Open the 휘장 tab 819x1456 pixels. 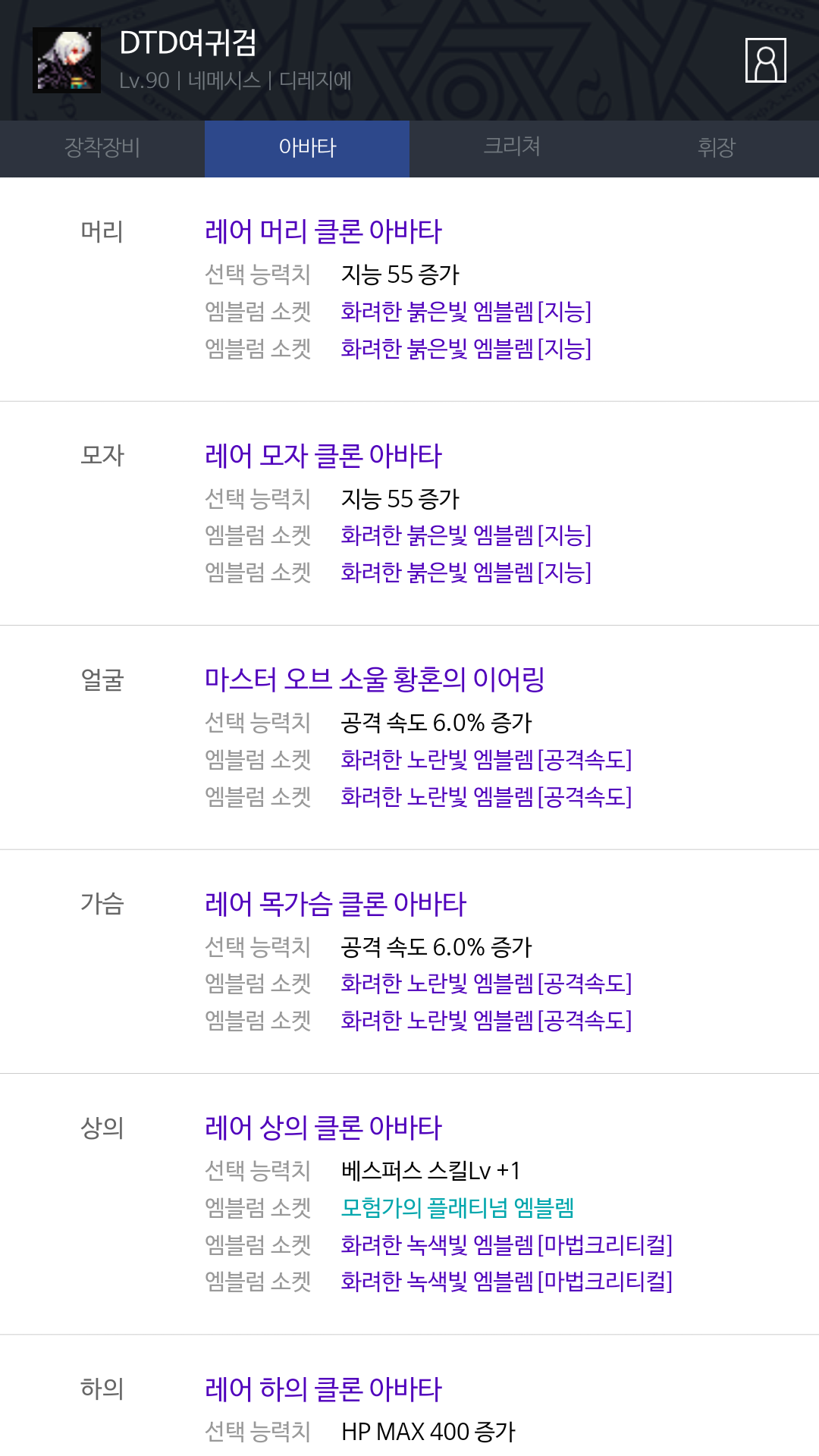tap(717, 148)
